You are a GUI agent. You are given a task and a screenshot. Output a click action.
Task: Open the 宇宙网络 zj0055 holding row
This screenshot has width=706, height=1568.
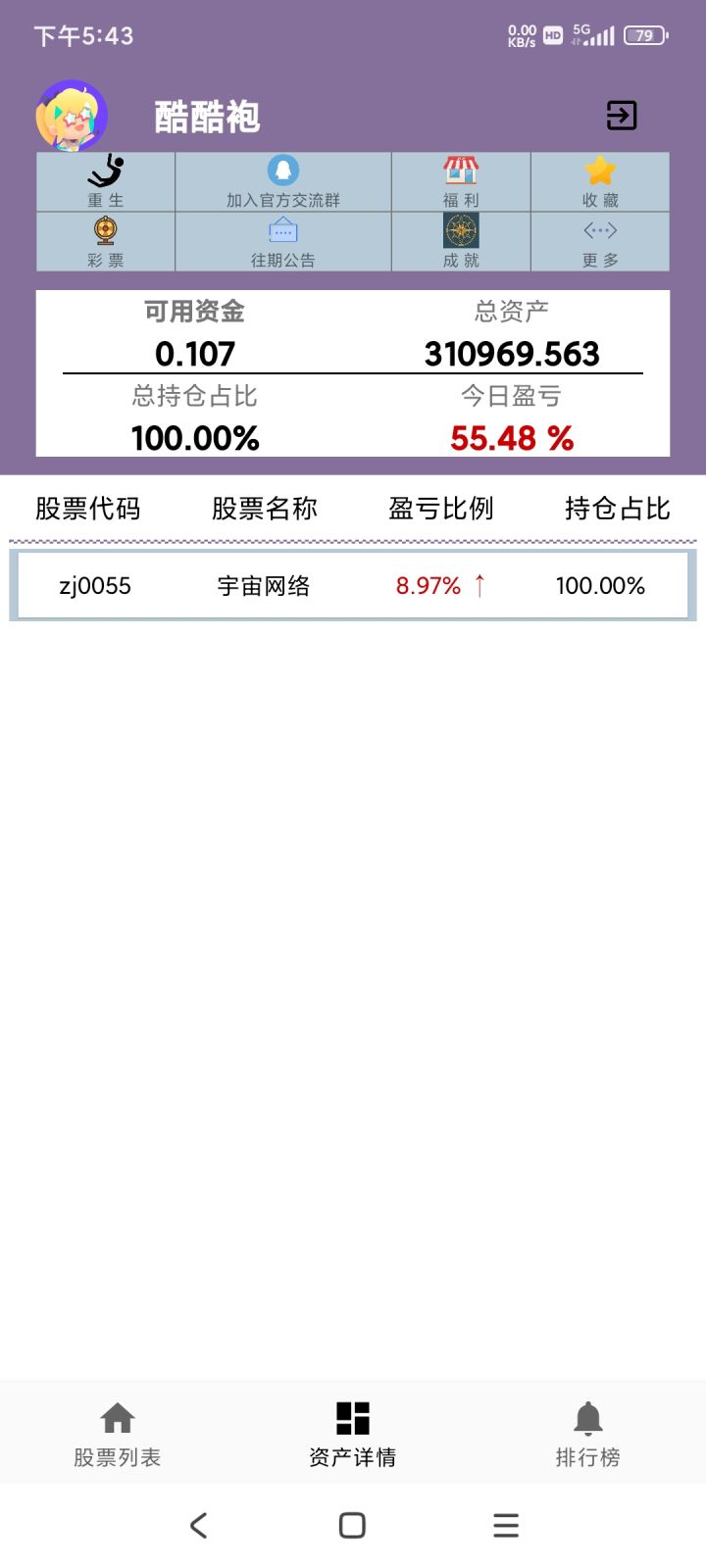(353, 586)
